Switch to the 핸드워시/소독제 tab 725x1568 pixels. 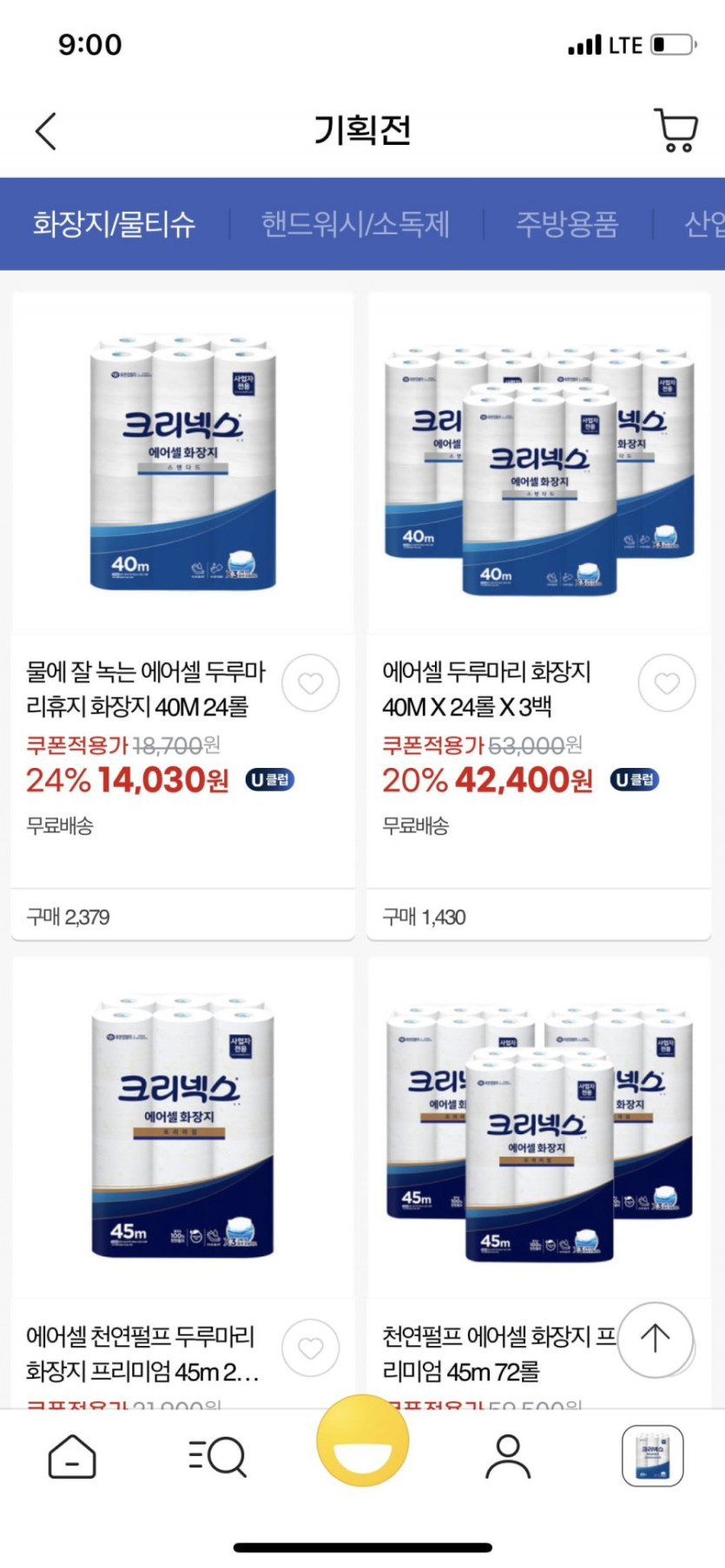[355, 225]
